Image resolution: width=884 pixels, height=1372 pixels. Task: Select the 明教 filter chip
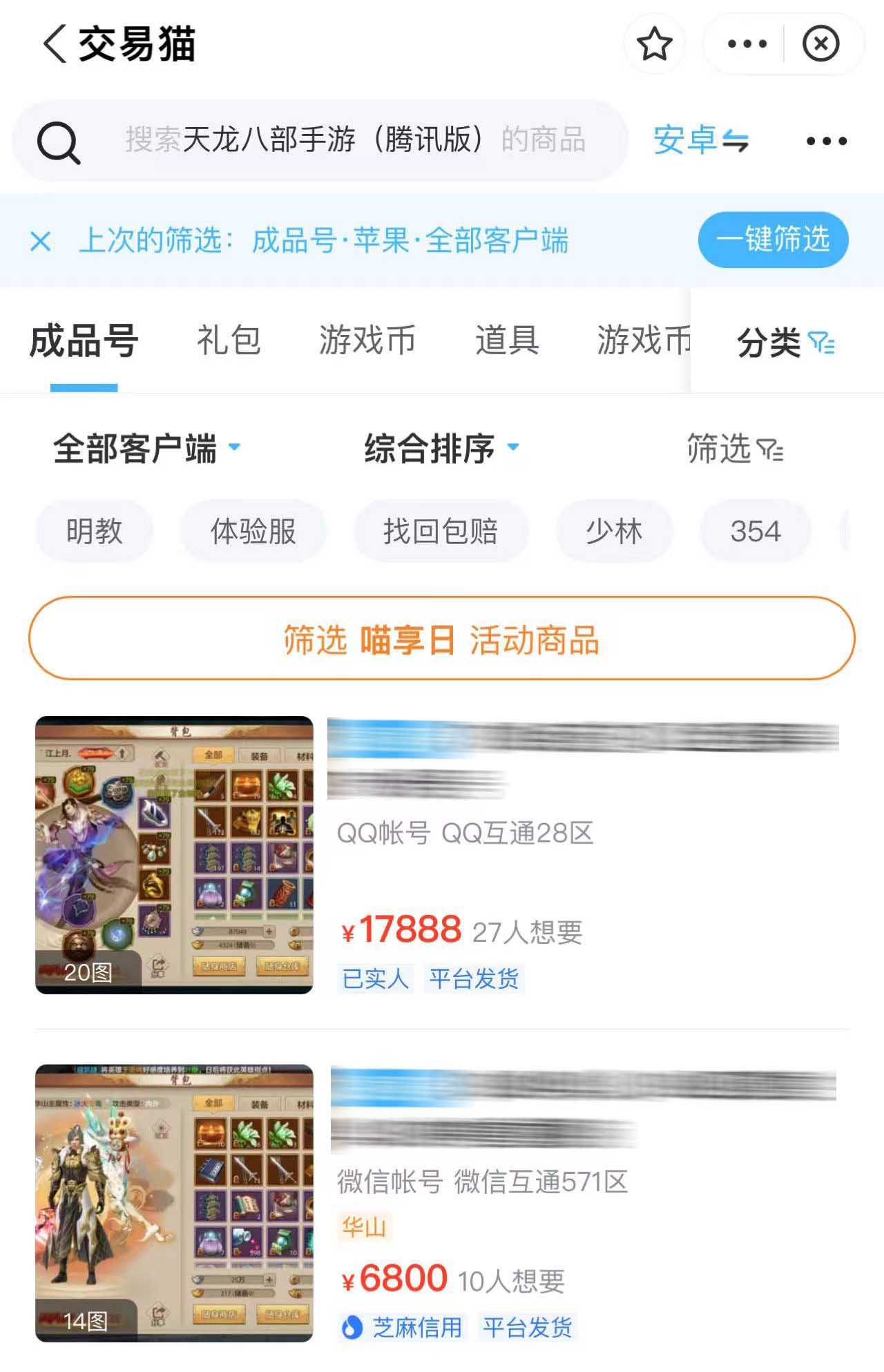(x=94, y=531)
